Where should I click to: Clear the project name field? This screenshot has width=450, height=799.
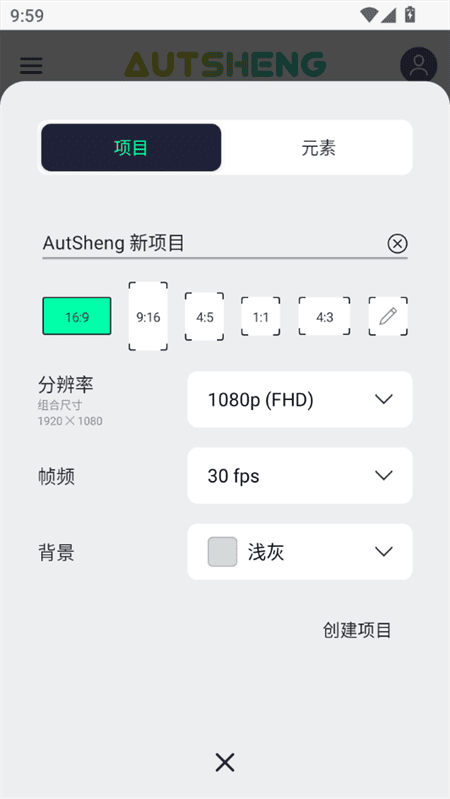click(397, 244)
